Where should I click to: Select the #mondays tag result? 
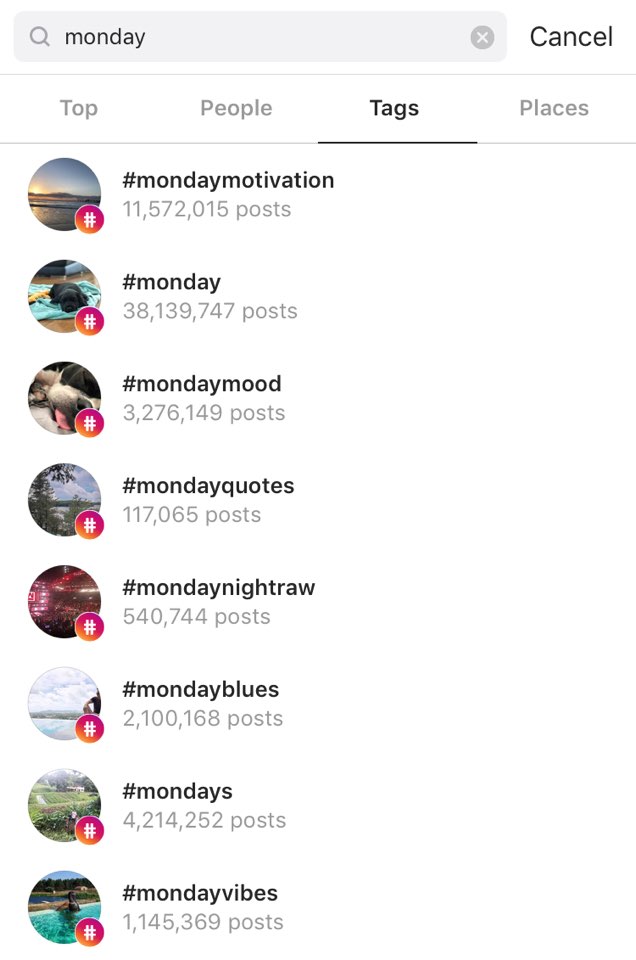pos(178,805)
